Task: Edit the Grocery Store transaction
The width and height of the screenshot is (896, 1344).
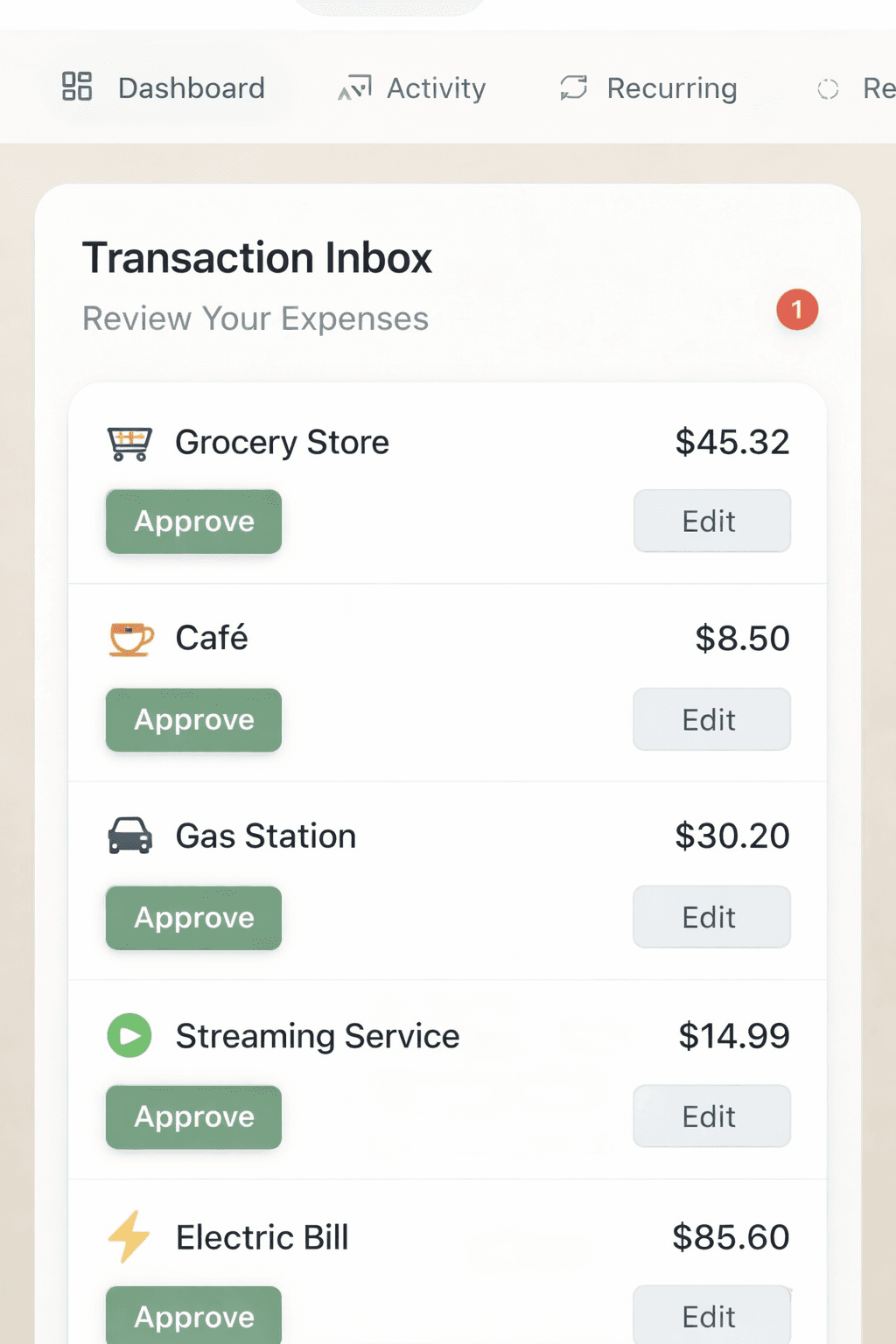Action: click(x=711, y=521)
